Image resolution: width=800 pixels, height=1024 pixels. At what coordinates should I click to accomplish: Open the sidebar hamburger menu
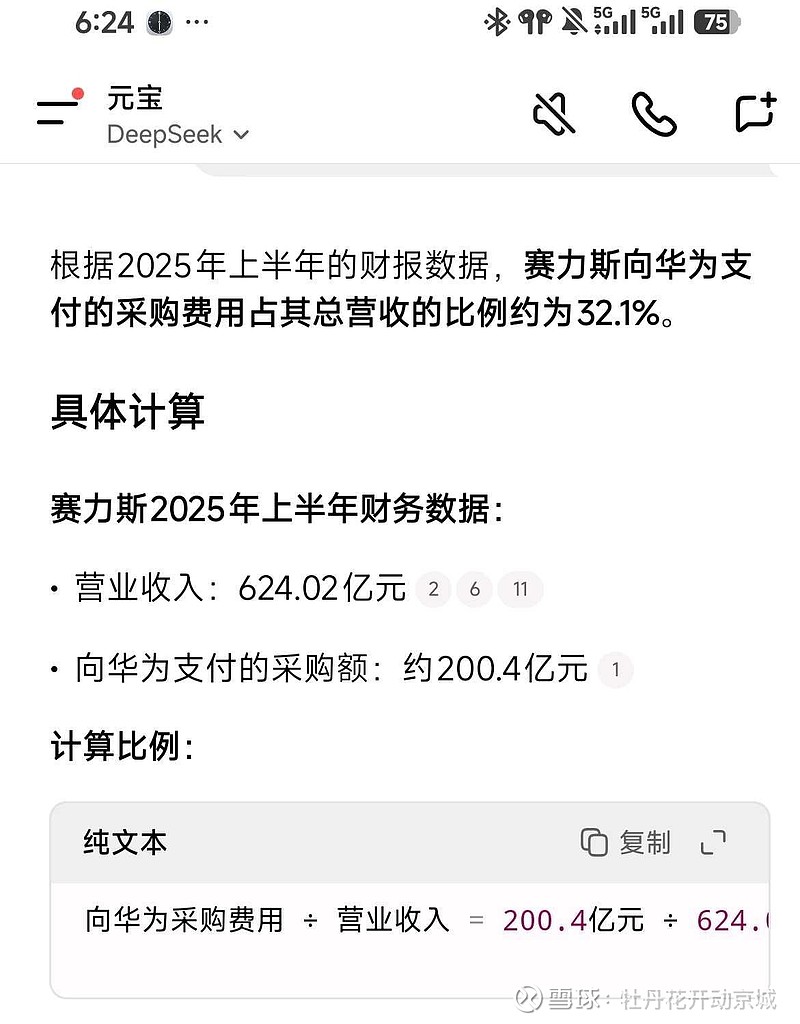(53, 112)
